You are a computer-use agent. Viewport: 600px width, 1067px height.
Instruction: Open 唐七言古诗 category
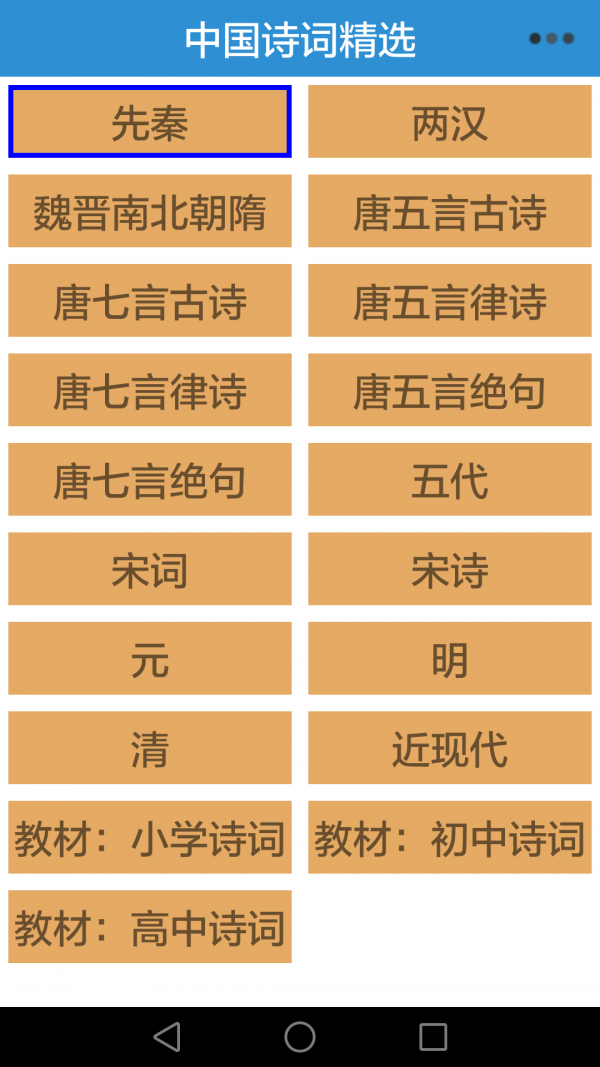click(x=150, y=301)
